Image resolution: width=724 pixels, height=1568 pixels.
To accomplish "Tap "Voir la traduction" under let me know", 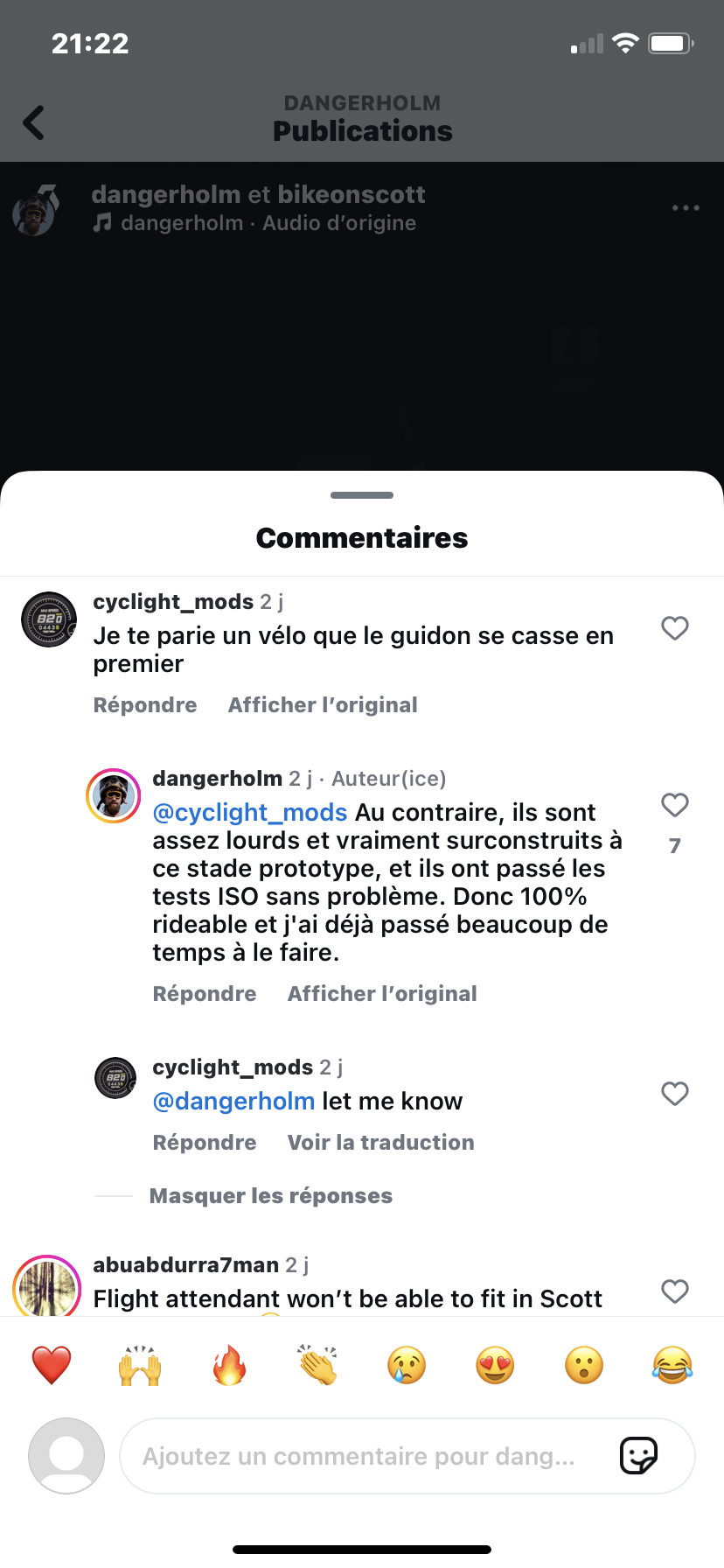I will point(380,1143).
